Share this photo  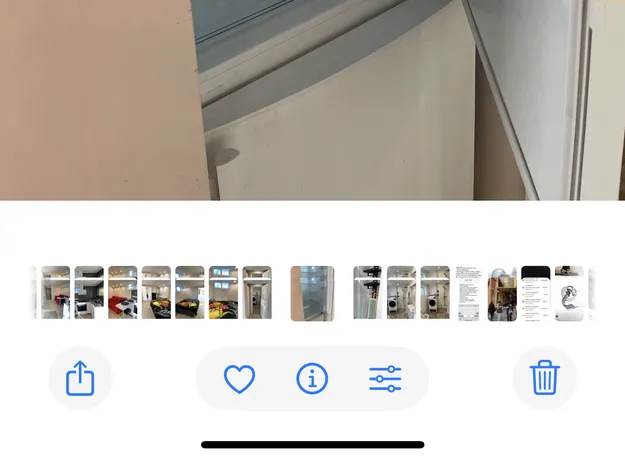(79, 379)
